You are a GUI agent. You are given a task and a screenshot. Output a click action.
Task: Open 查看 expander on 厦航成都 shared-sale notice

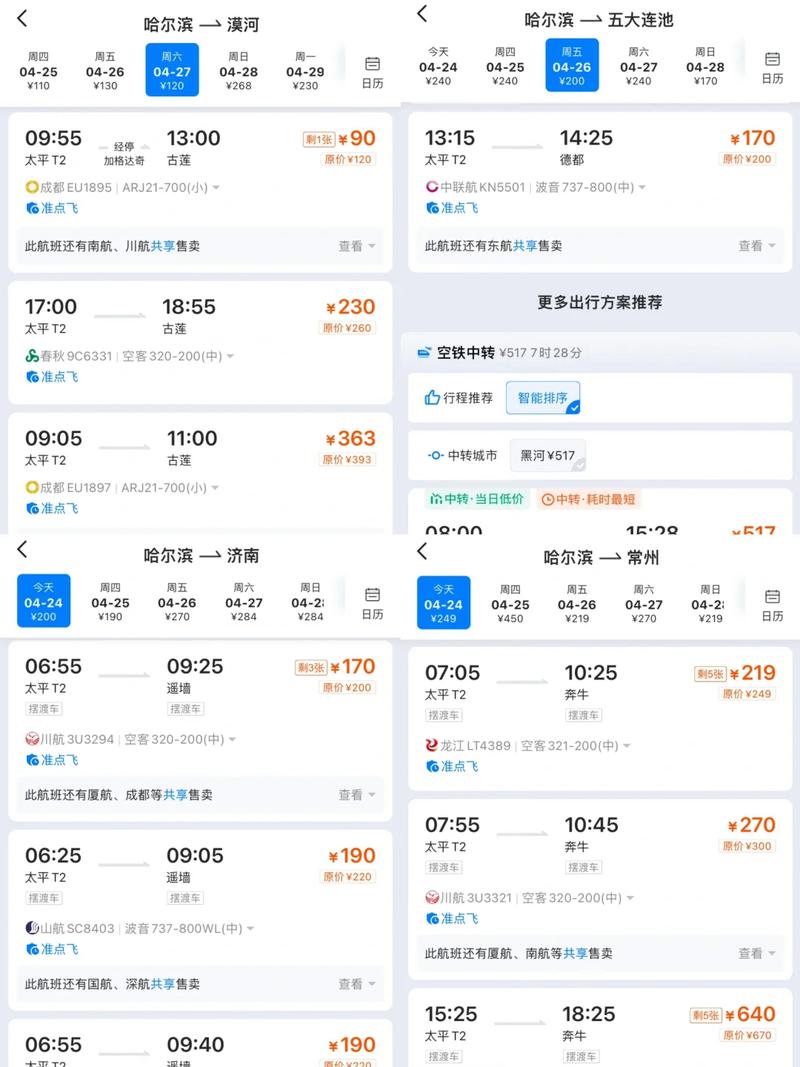(x=351, y=794)
